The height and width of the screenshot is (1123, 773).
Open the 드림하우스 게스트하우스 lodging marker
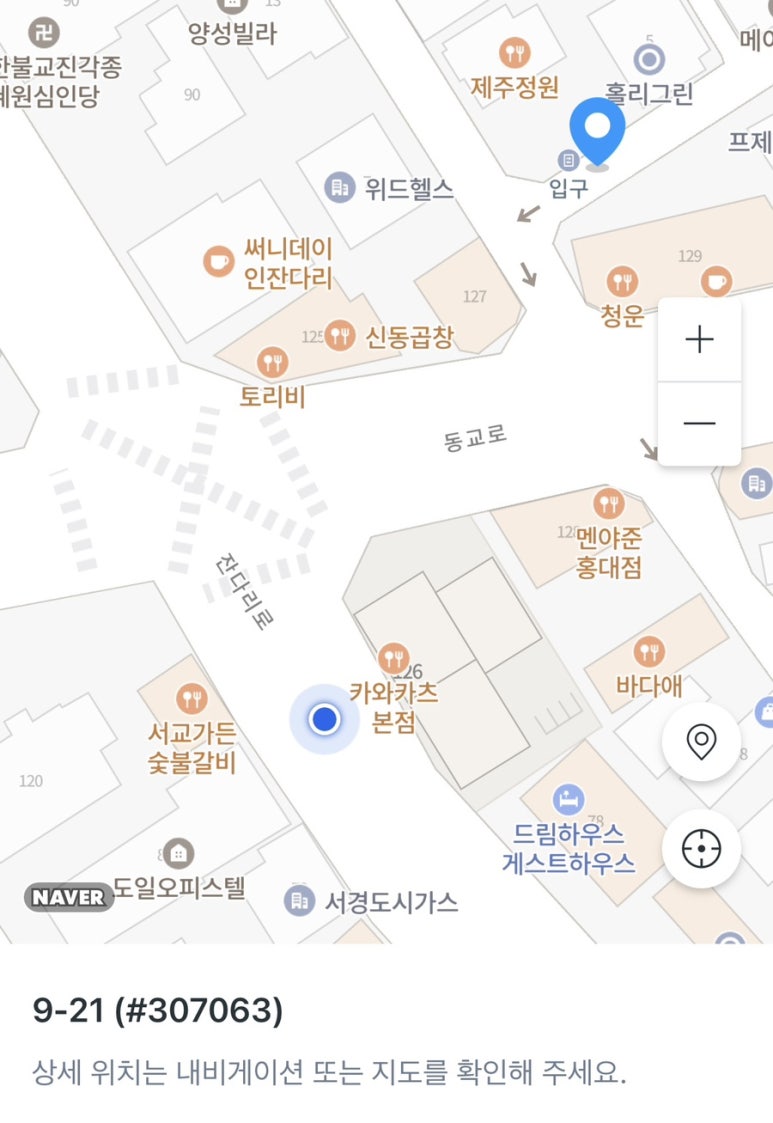click(568, 799)
